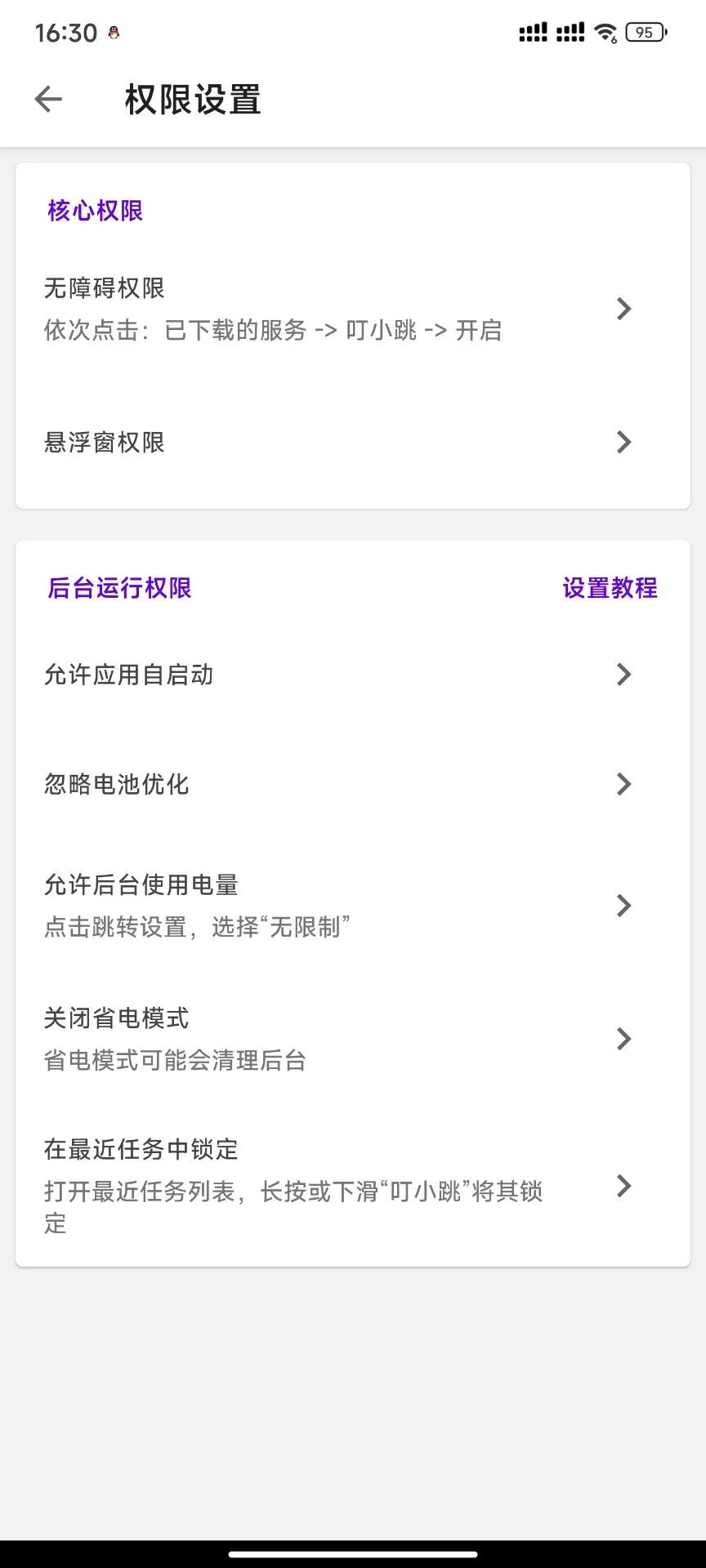View the 设置教程 tutorial
Image resolution: width=706 pixels, height=1568 pixels.
coord(610,588)
